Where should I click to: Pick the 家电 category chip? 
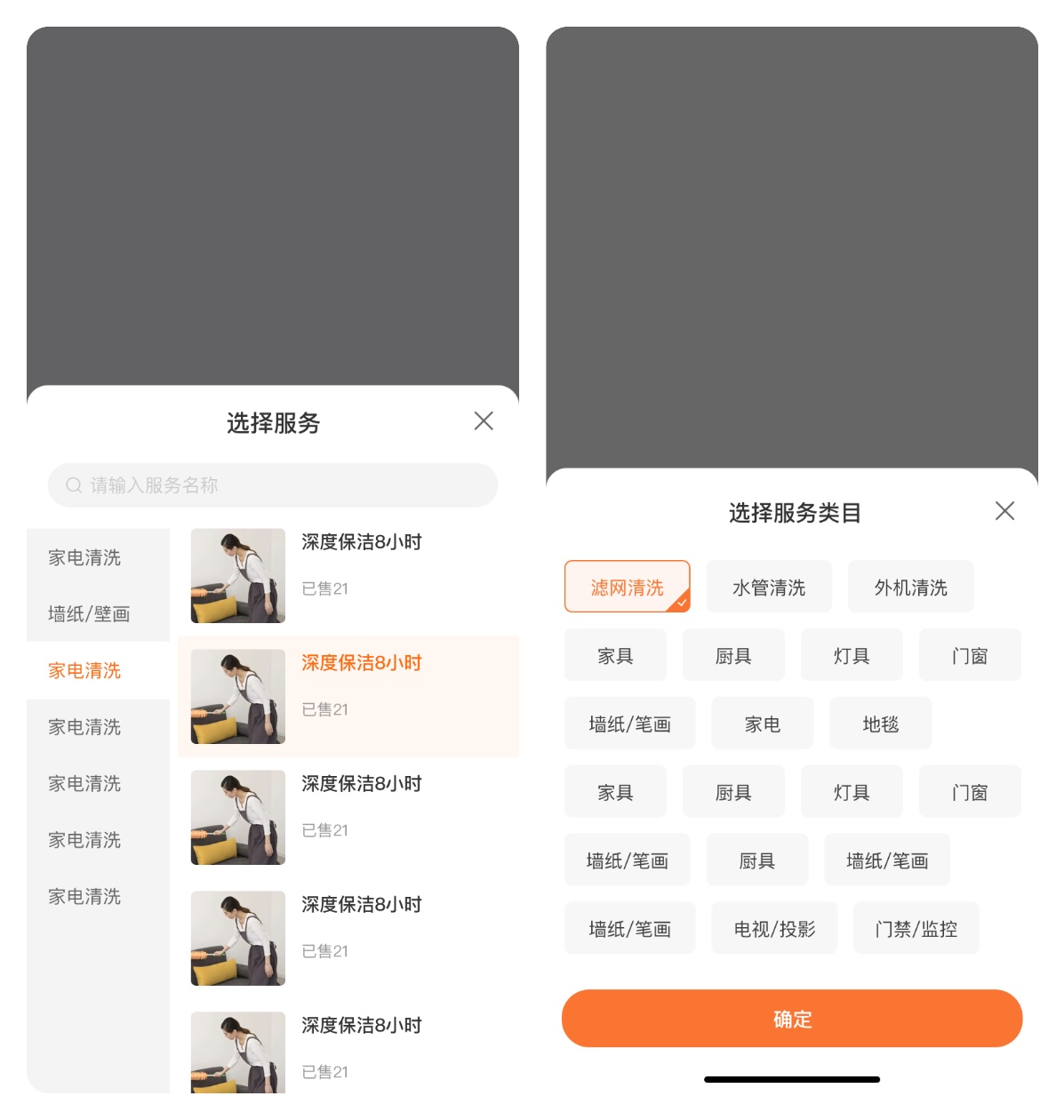[x=762, y=724]
